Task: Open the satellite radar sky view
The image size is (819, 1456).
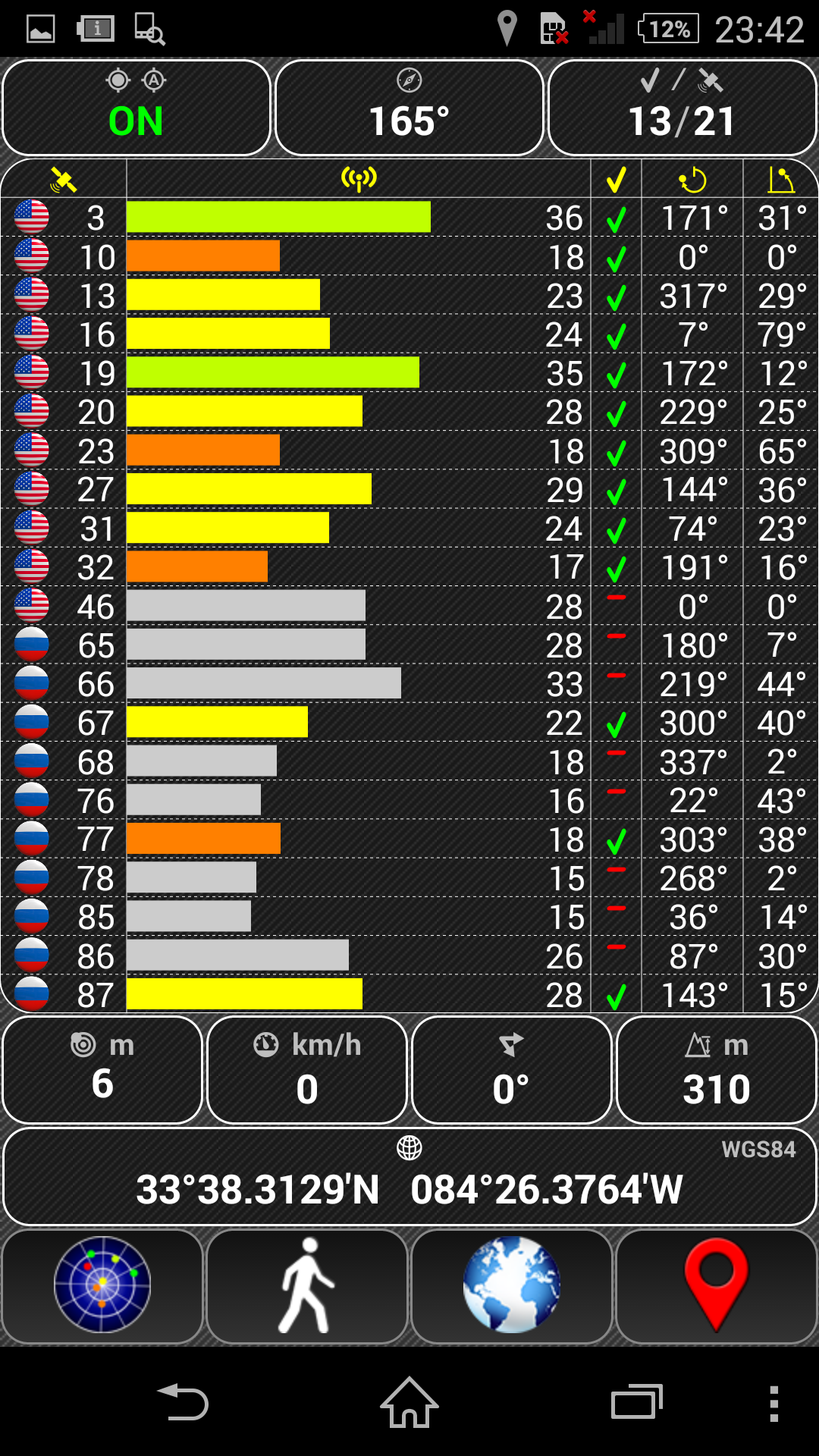Action: [x=102, y=1286]
